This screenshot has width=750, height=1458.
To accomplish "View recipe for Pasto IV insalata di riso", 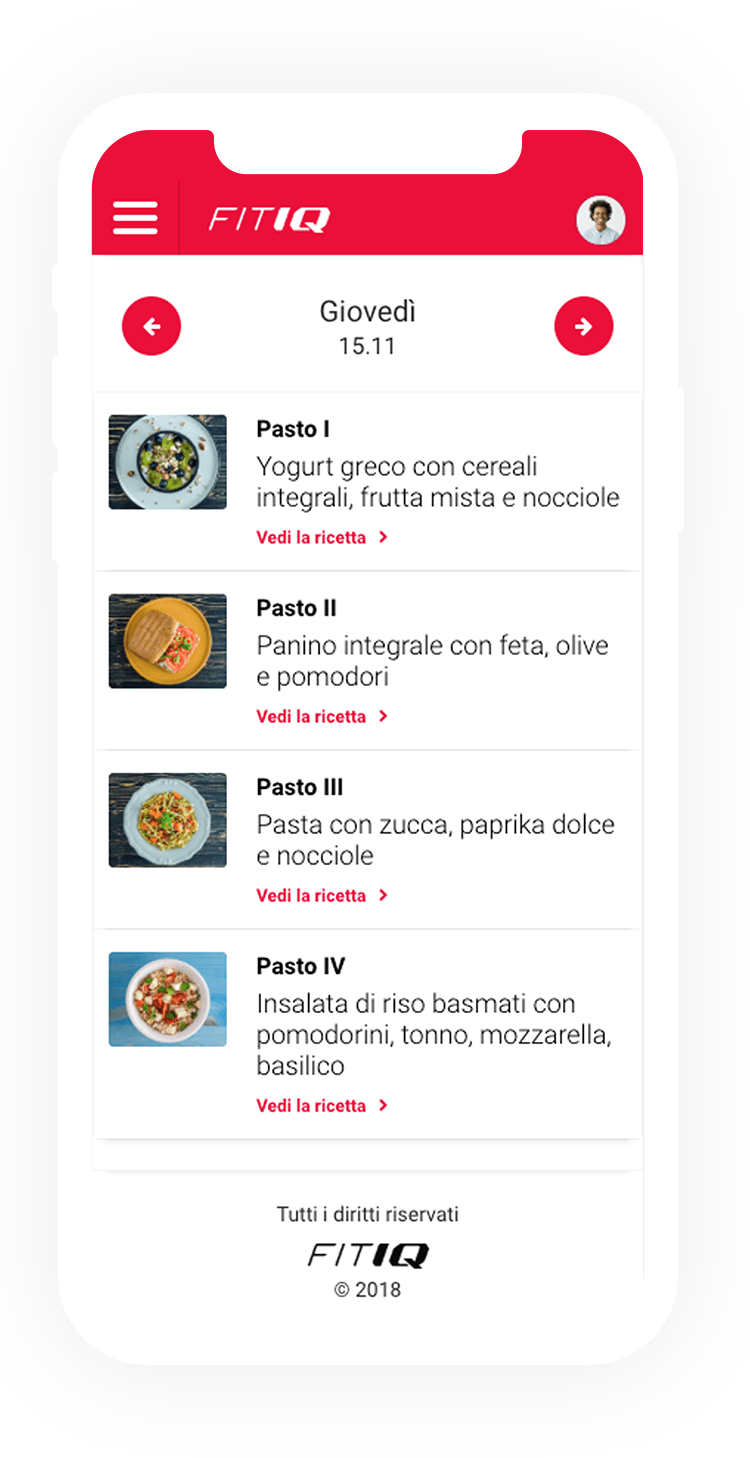I will pos(322,1105).
